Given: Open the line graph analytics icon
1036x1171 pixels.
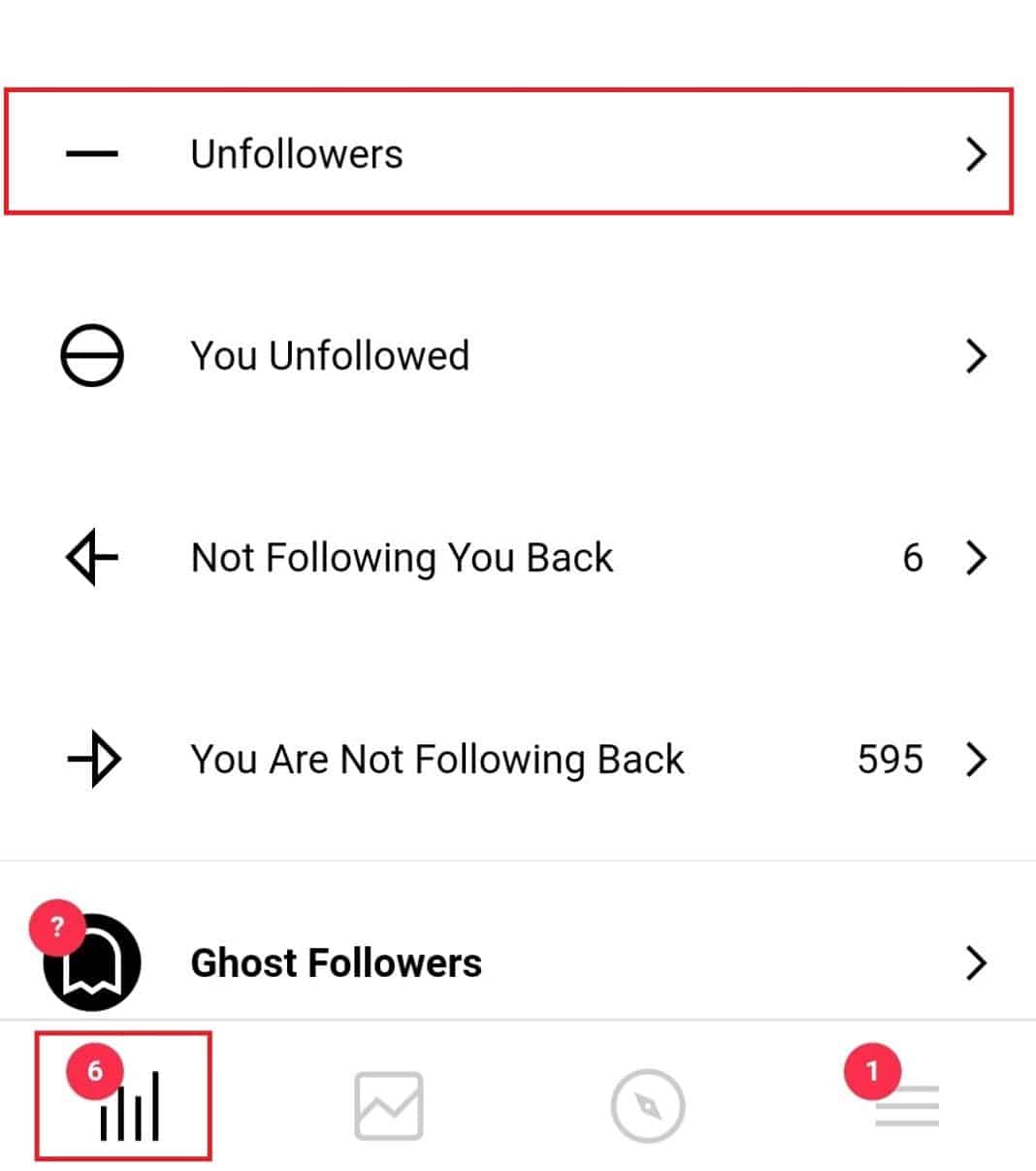Looking at the screenshot, I should pyautogui.click(x=388, y=1103).
